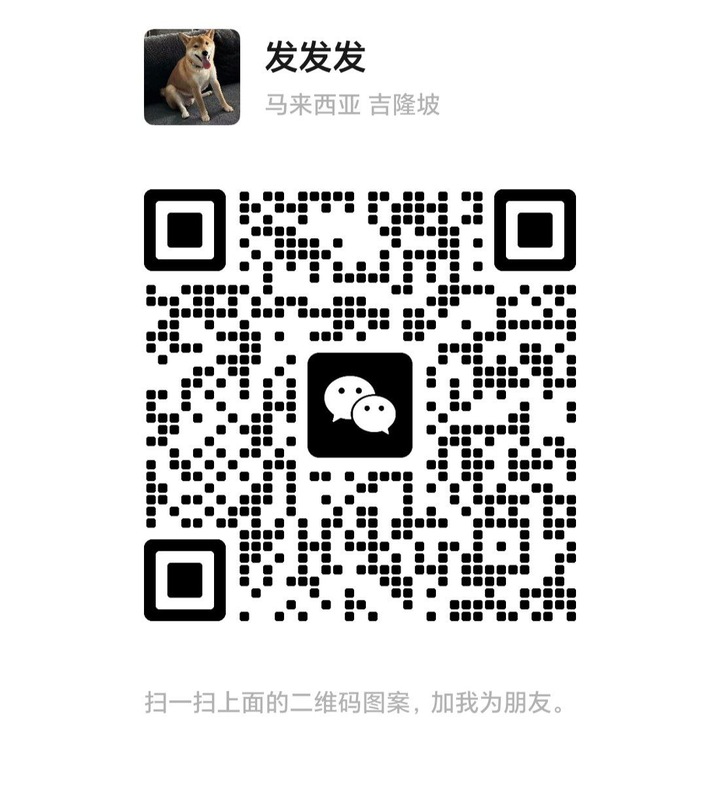Click the rounded QR logo background square
Viewport: 720px width, 804px height.
pos(360,405)
